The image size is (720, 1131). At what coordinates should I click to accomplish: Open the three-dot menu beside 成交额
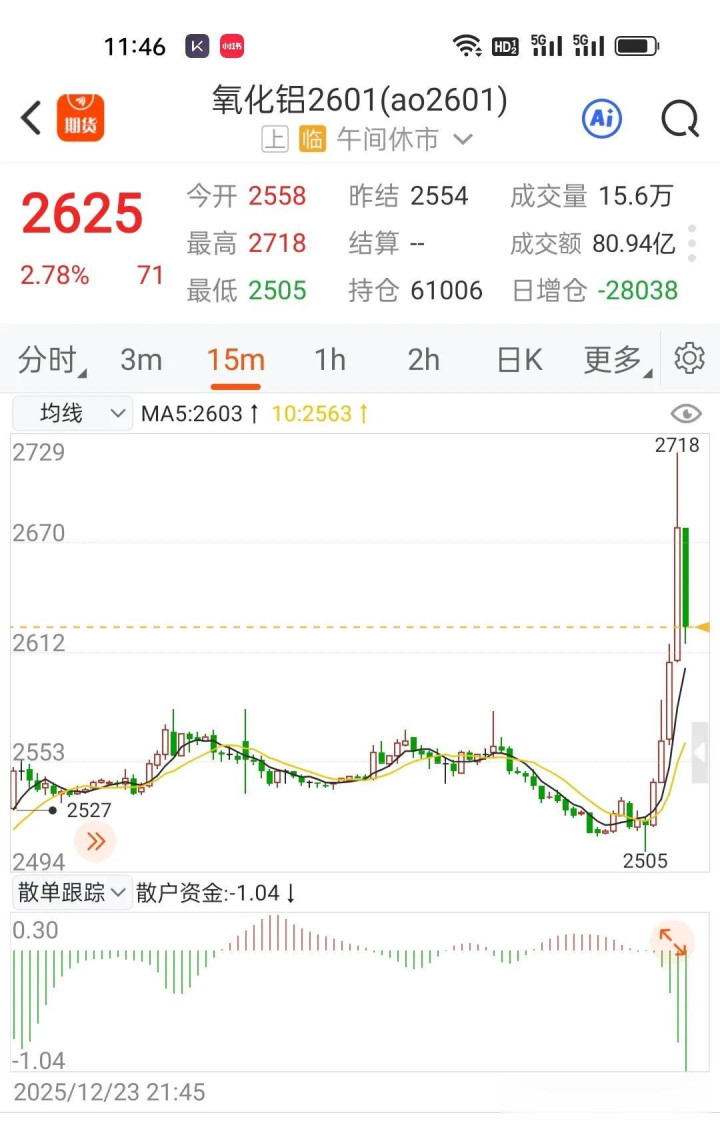point(691,243)
